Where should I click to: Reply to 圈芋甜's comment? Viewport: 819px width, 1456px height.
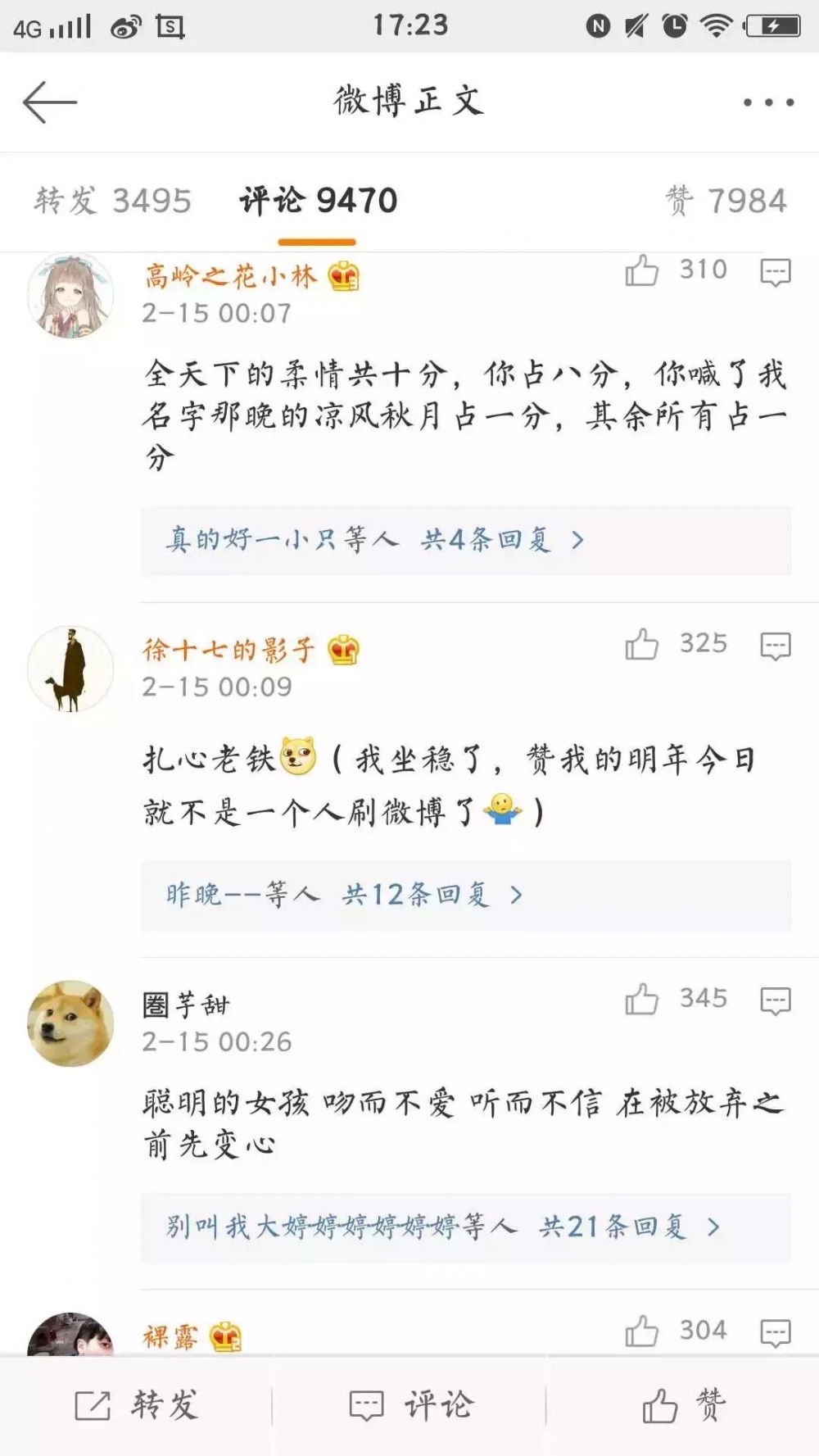[775, 1001]
